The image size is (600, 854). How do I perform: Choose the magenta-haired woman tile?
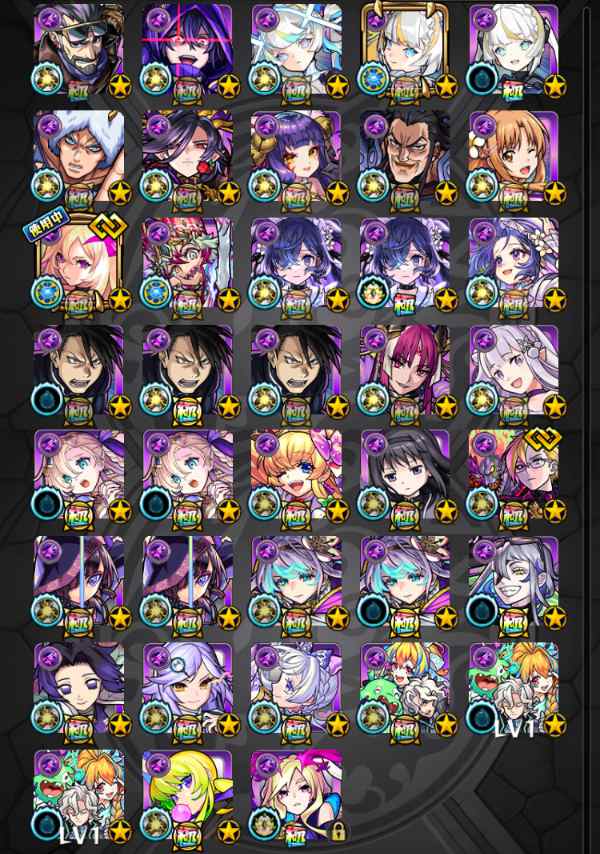pos(406,371)
